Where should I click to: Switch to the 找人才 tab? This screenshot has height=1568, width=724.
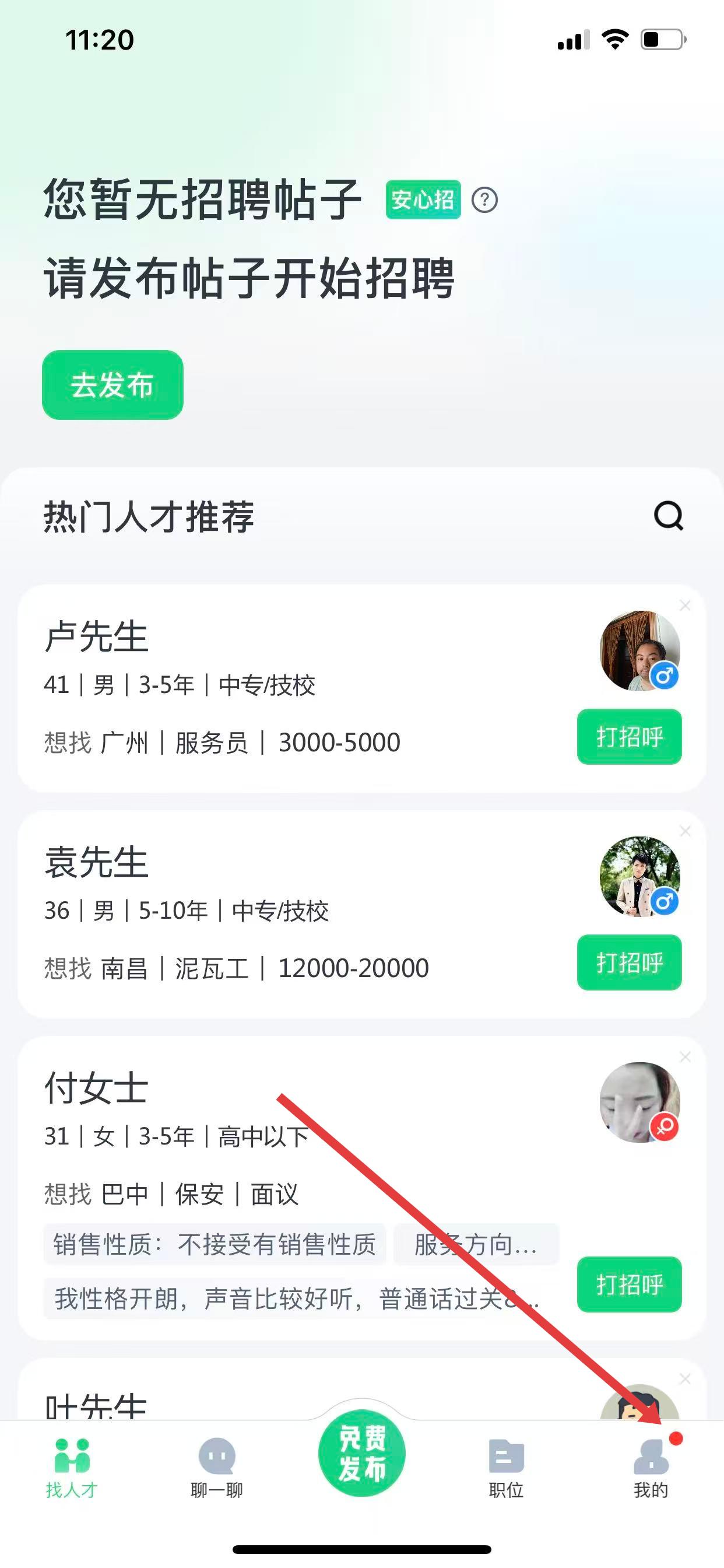(72, 1467)
